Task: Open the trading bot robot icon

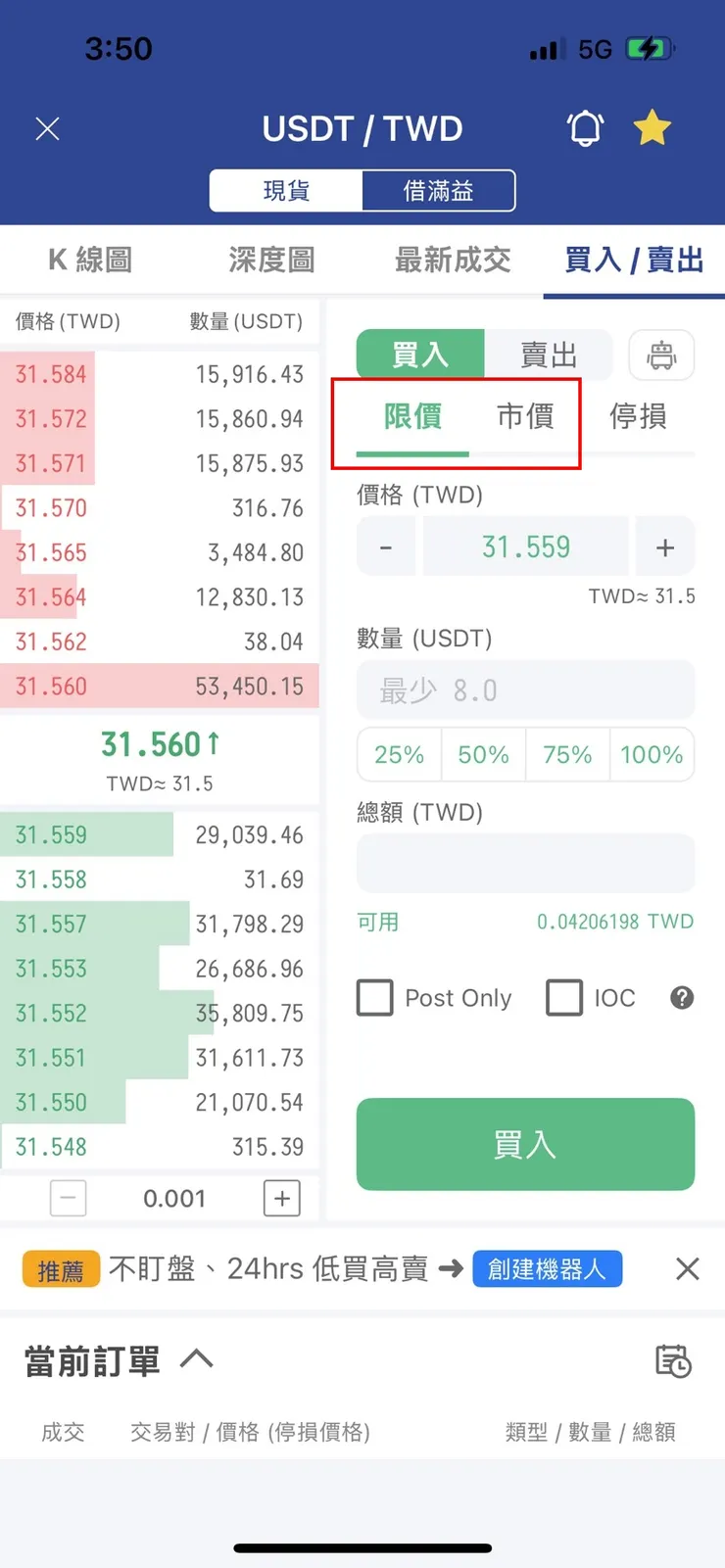Action: (x=661, y=355)
